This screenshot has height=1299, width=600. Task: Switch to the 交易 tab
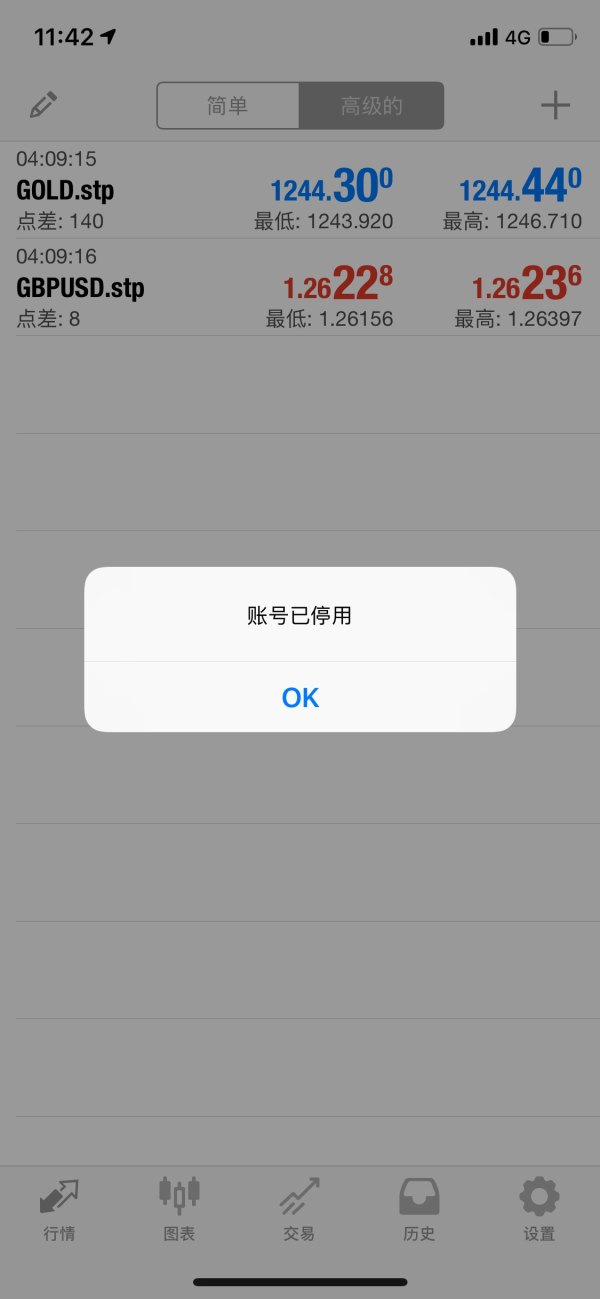pos(299,1208)
